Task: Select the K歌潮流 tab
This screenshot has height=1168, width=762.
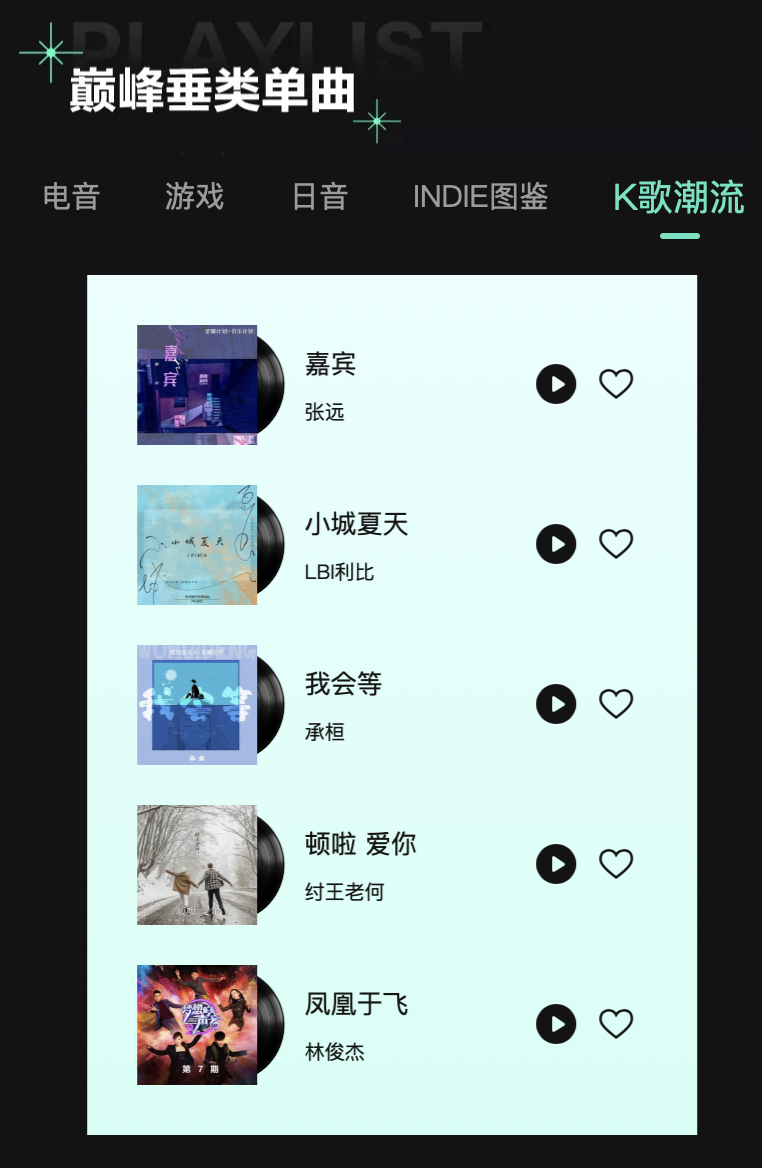Action: tap(678, 198)
